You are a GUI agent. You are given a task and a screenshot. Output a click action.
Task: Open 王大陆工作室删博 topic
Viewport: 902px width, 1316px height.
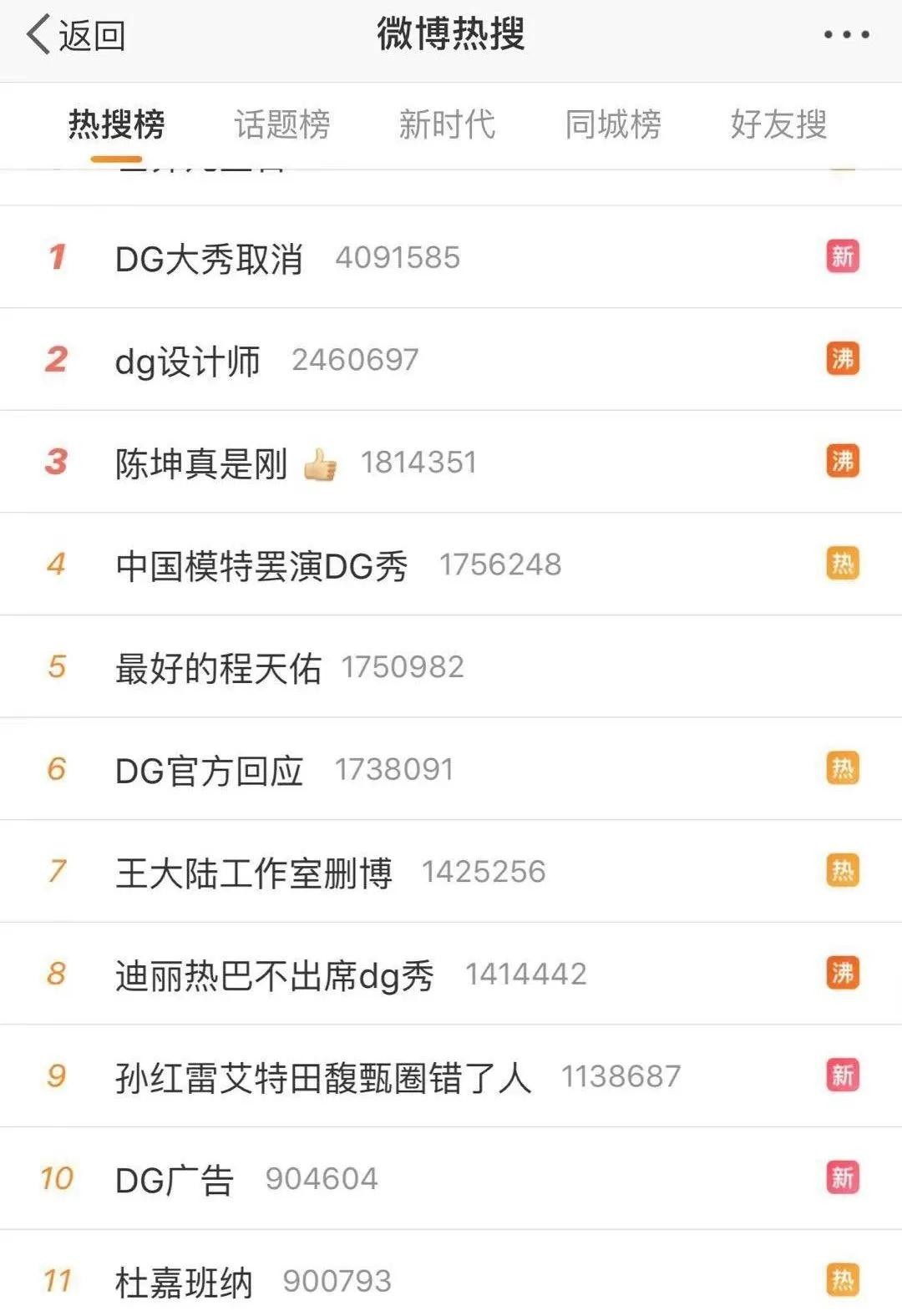click(254, 873)
